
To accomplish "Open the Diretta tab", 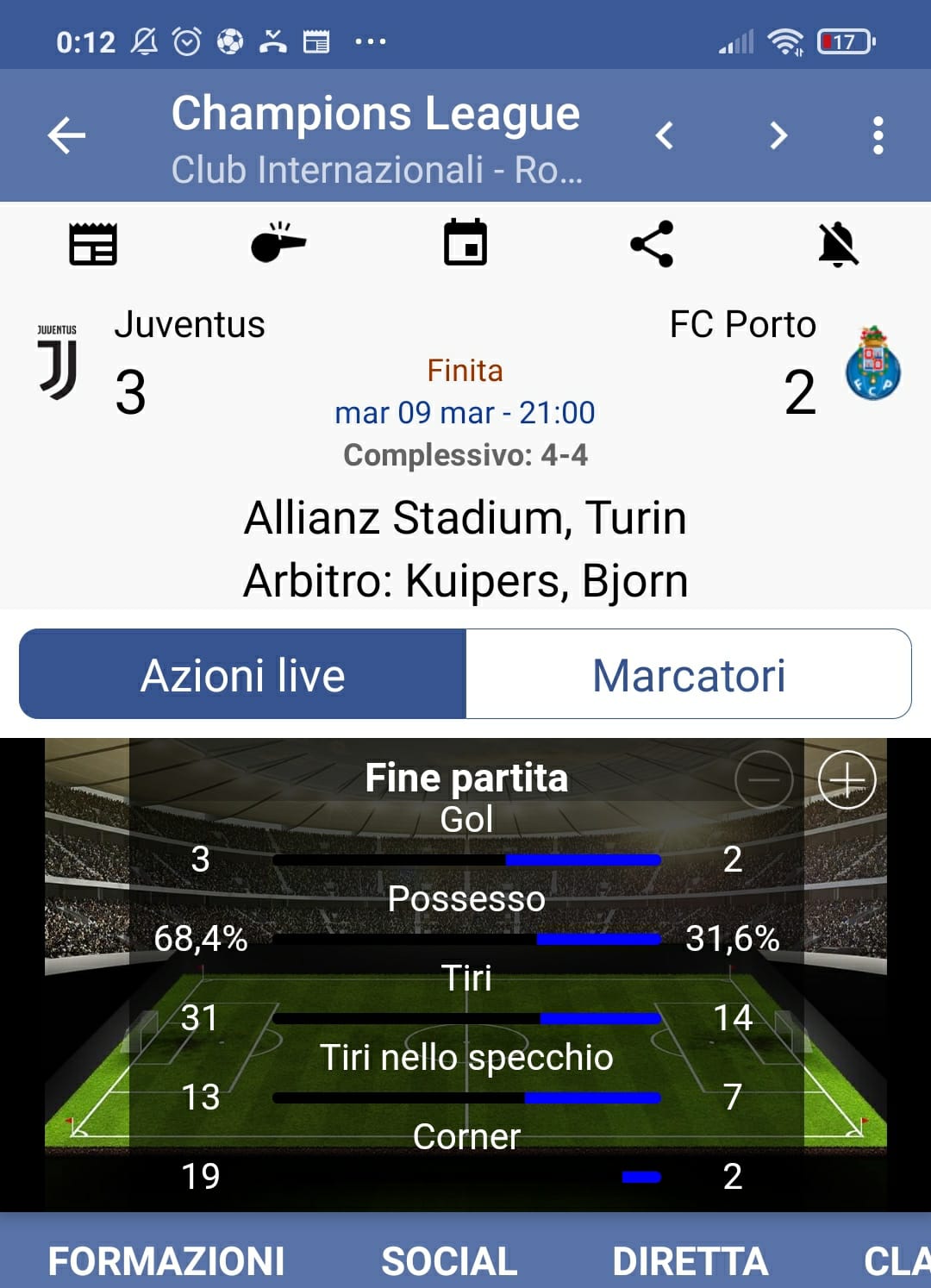I will coord(690,1260).
